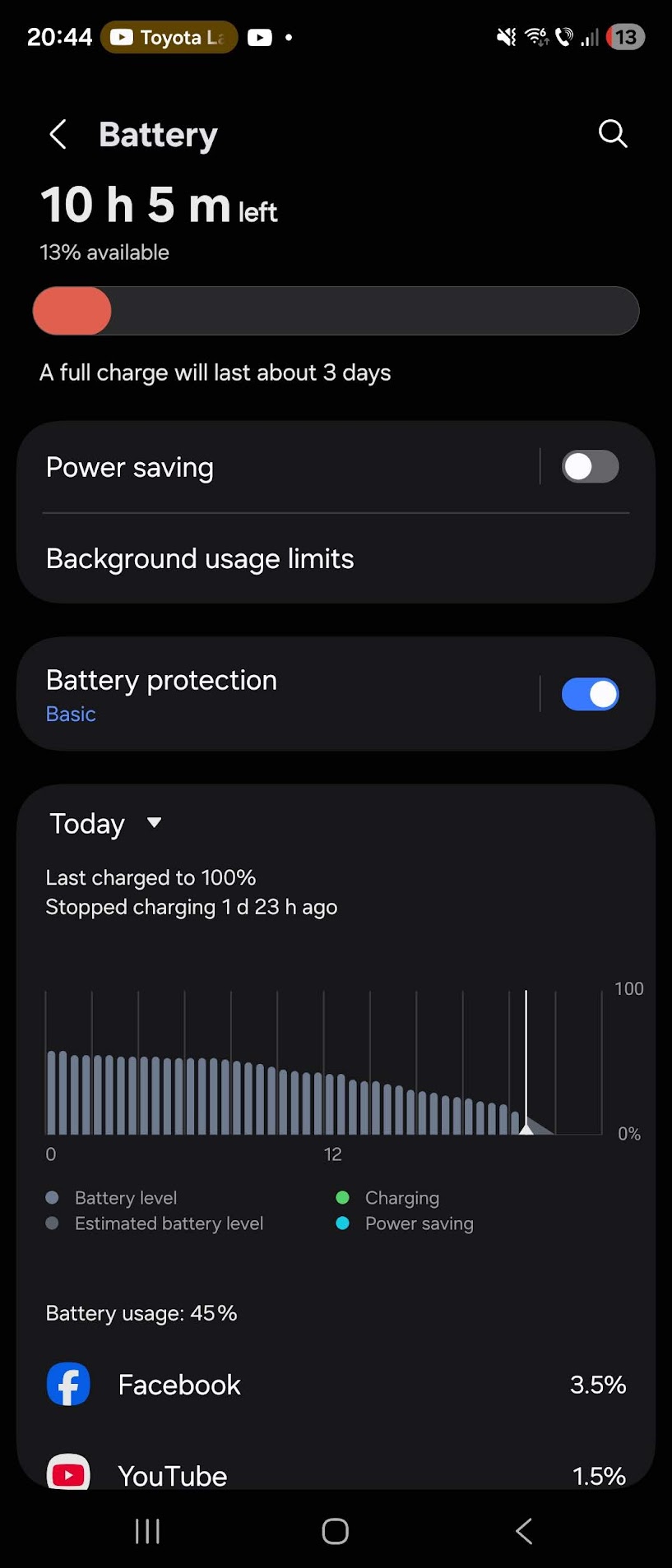The height and width of the screenshot is (1568, 672).
Task: Enable the Power saving switch
Action: (590, 467)
